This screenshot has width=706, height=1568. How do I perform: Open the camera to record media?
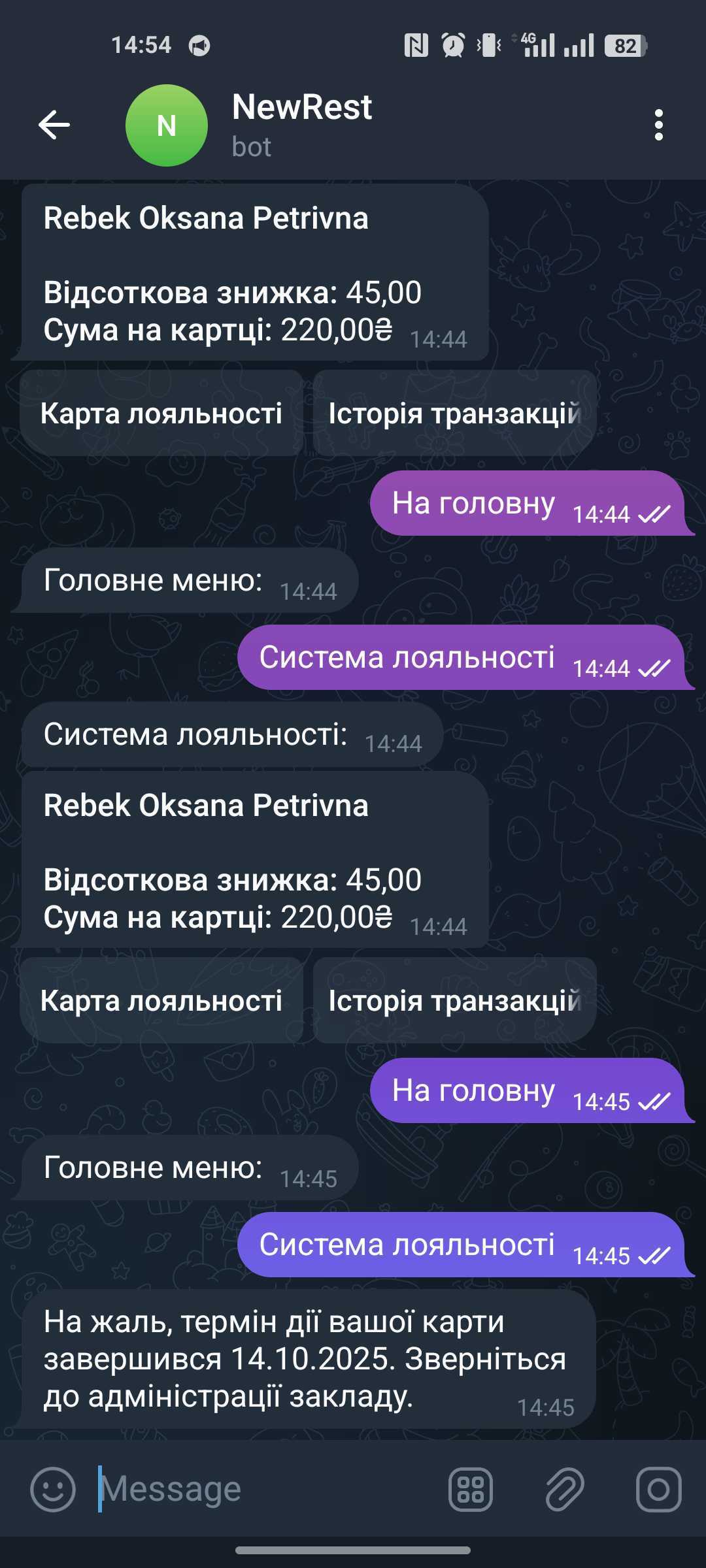[658, 1489]
